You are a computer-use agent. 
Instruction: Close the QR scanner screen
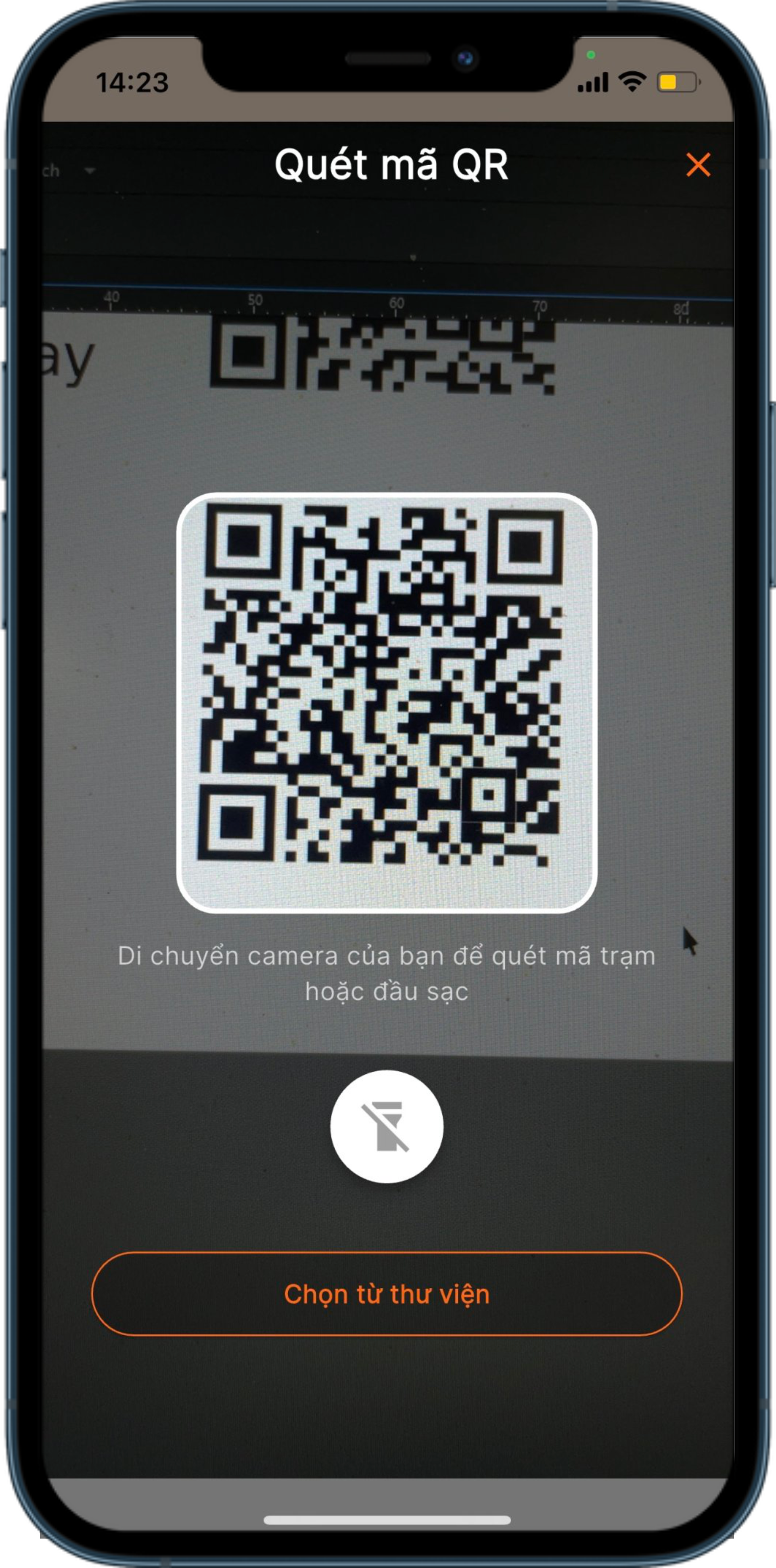(697, 165)
